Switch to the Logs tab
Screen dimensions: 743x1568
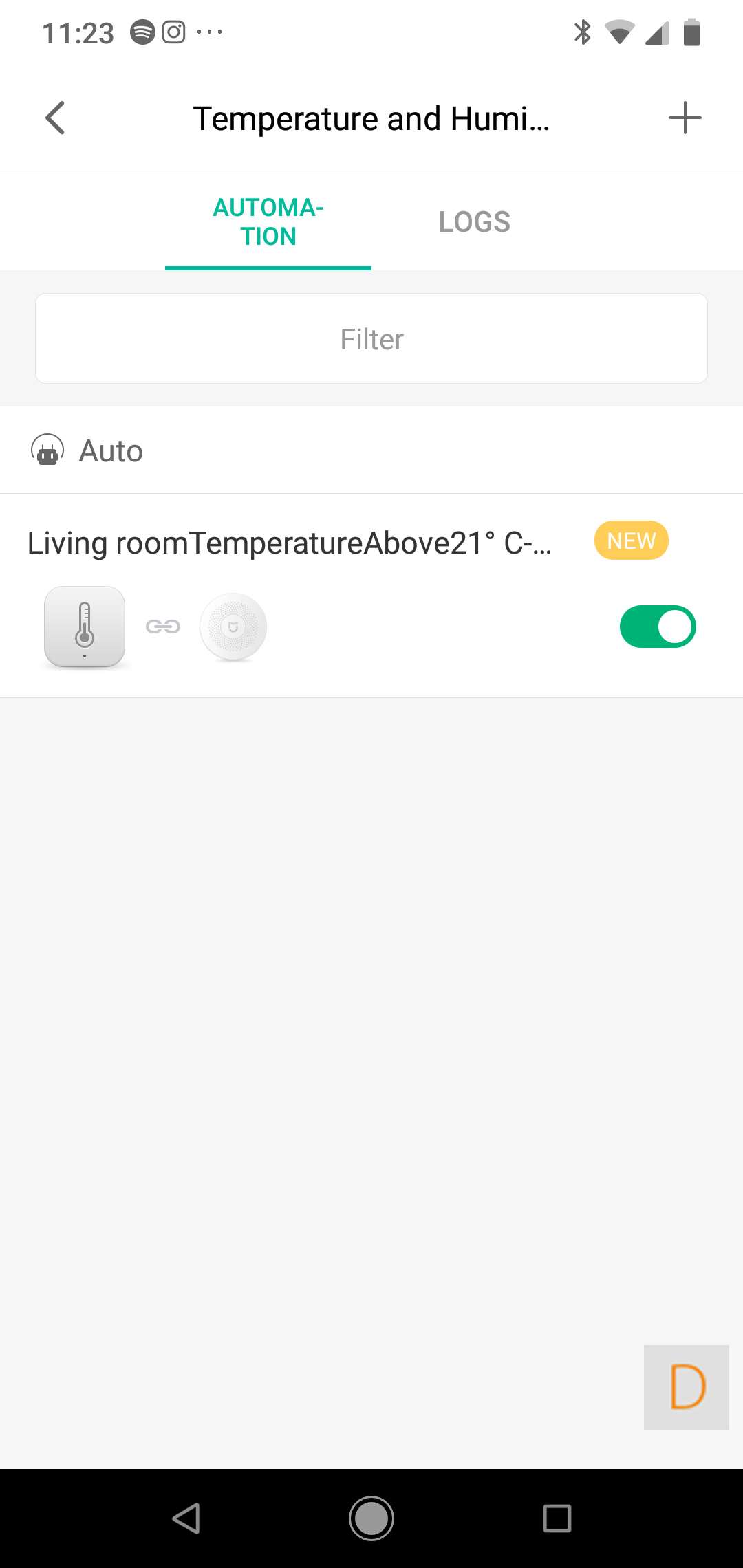coord(475,222)
